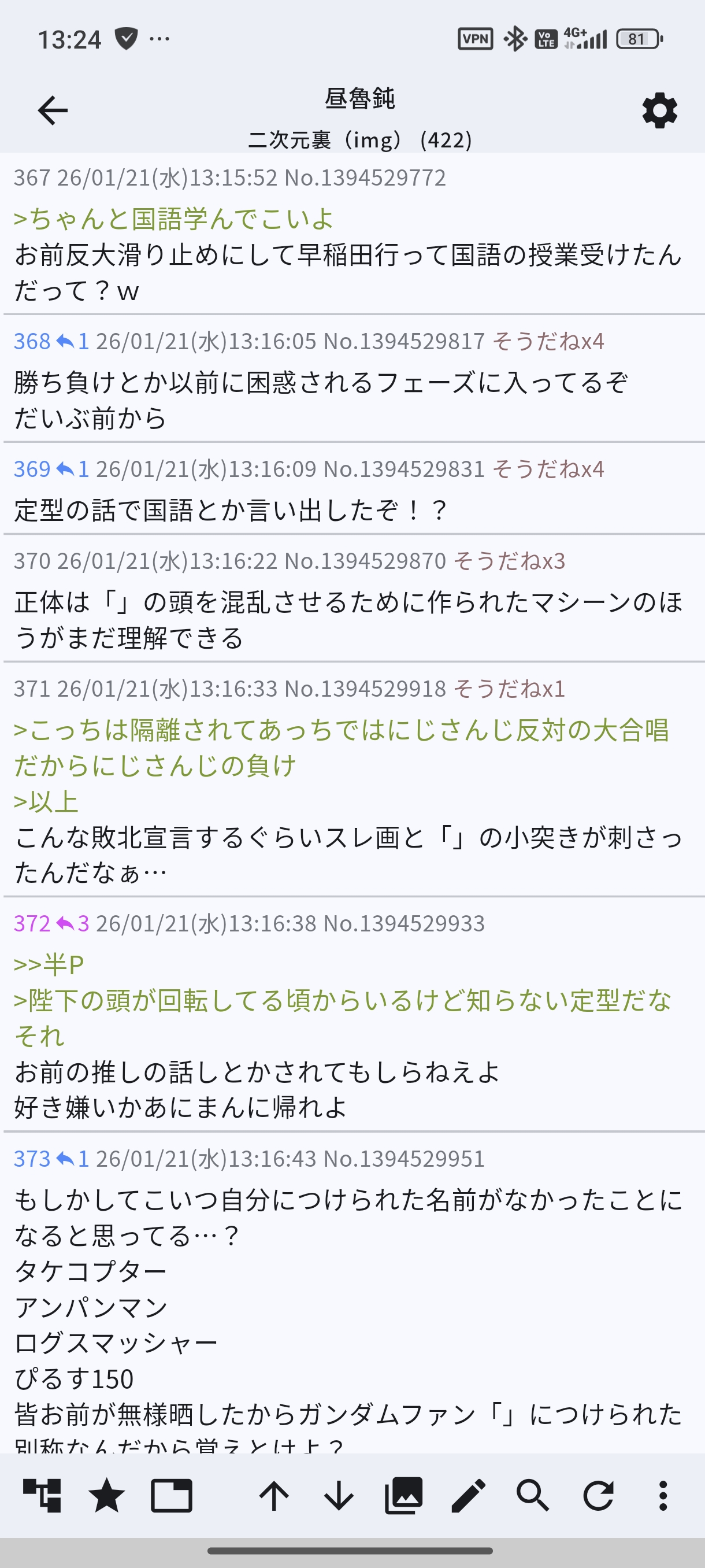Viewport: 705px width, 1568px height.
Task: Show the reply to post 373
Action: coord(72,1159)
